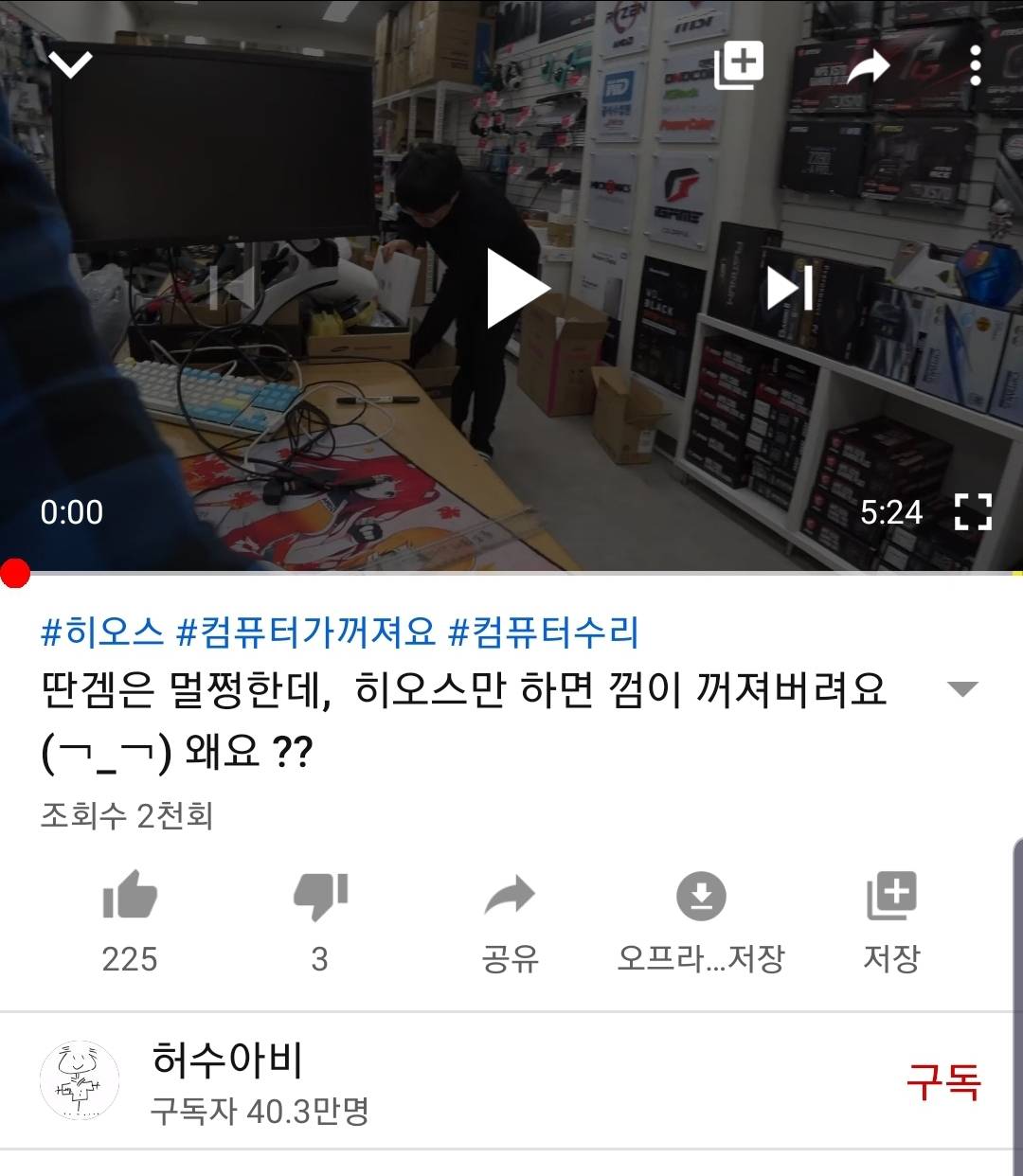Share video using the player overlay arrow
The image size is (1023, 1176).
pos(868,66)
